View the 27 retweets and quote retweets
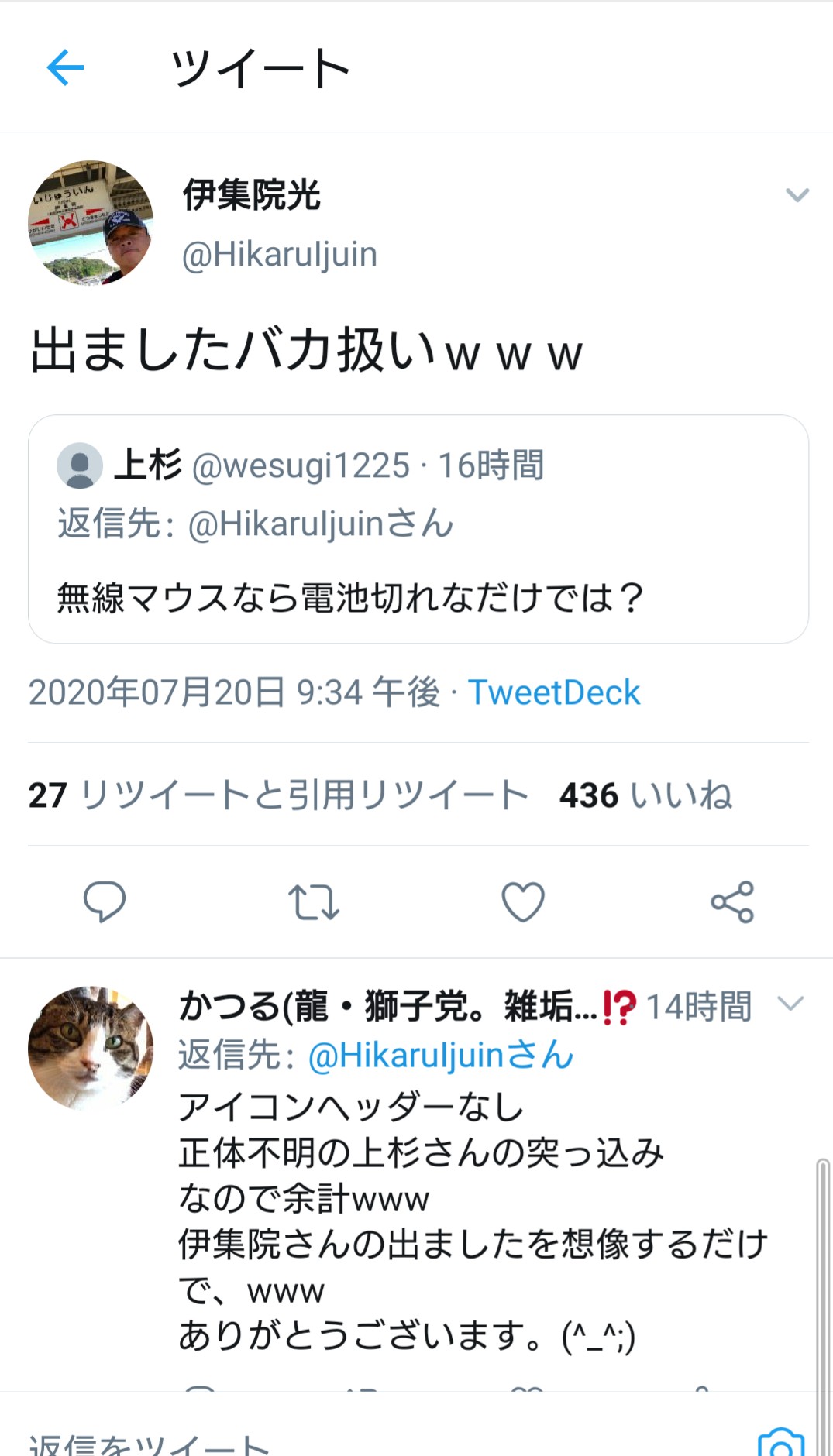Screen dimensions: 833x1456 point(278,795)
